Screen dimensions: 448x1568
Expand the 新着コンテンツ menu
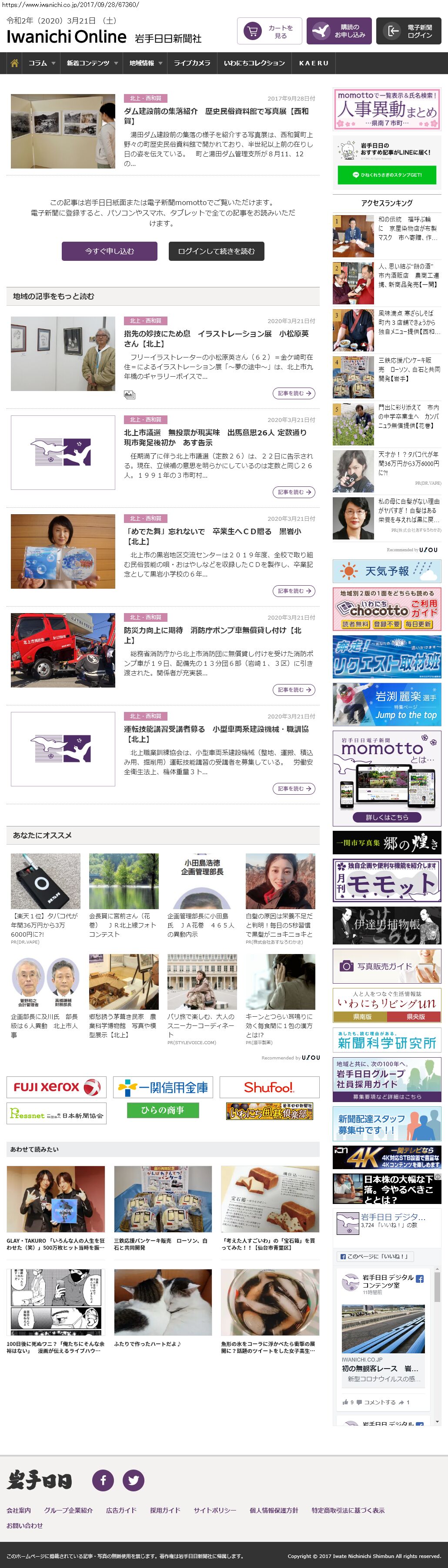pyautogui.click(x=92, y=63)
